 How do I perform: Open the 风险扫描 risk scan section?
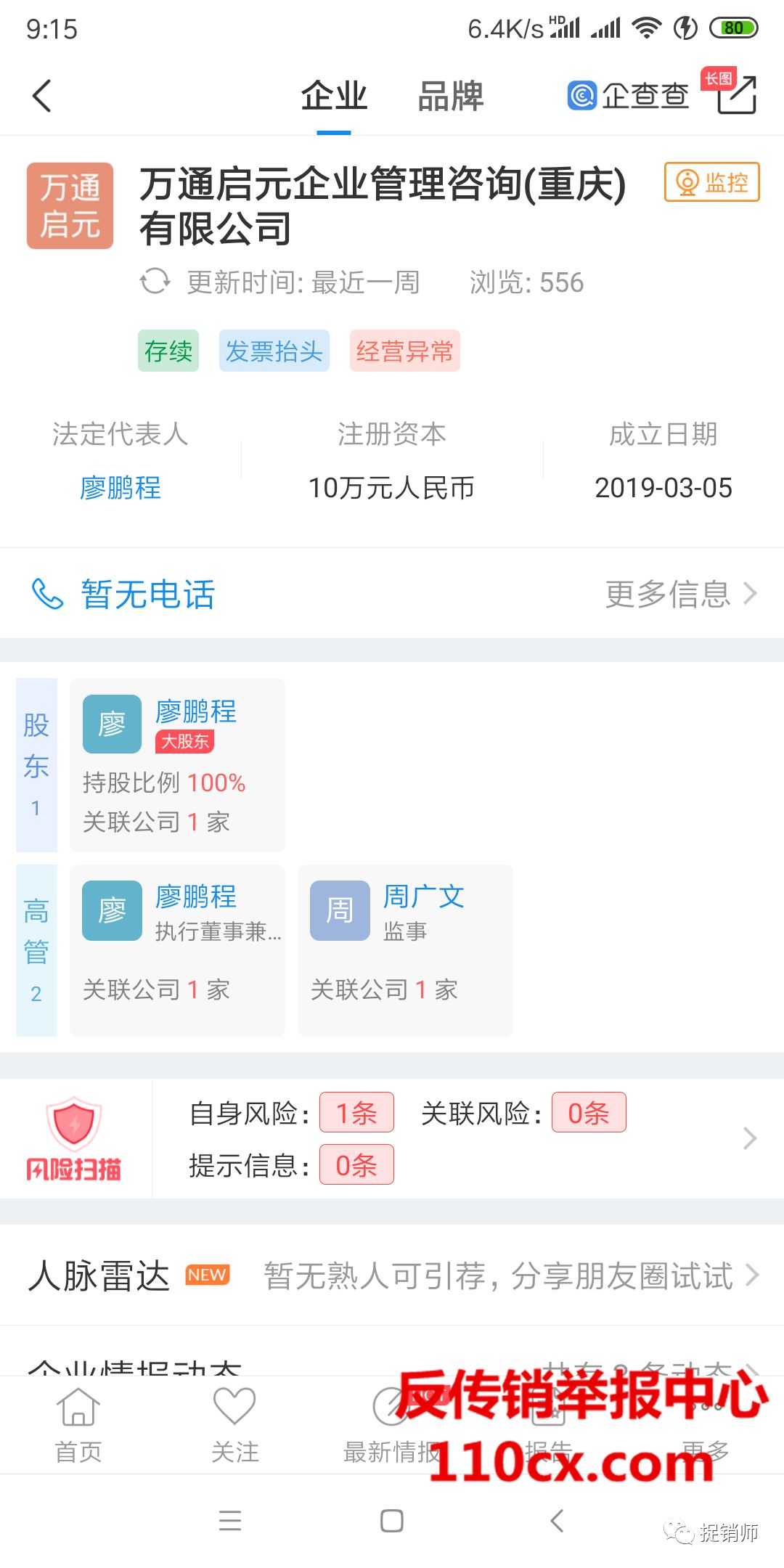coord(74,1138)
